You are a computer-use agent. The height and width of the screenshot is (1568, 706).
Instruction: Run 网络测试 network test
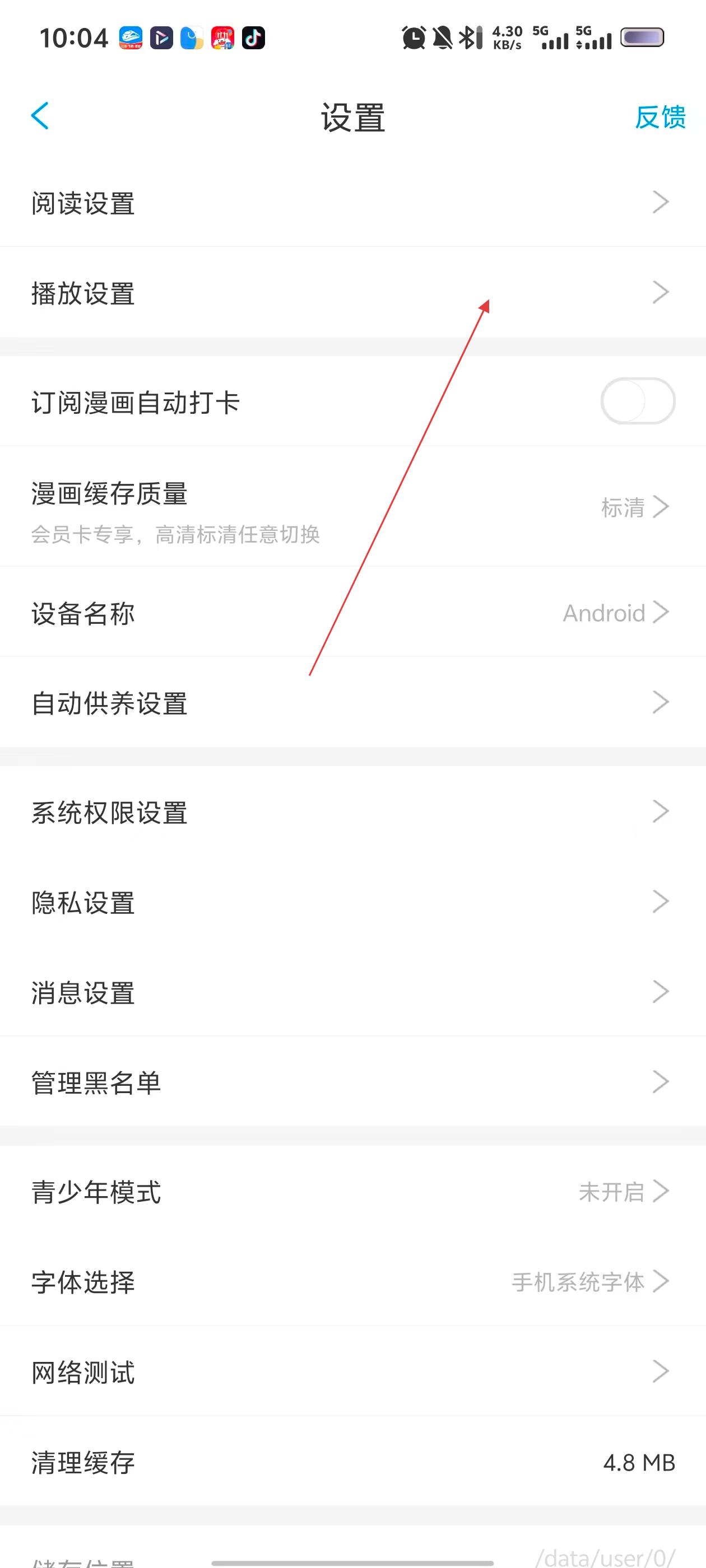click(x=352, y=1372)
